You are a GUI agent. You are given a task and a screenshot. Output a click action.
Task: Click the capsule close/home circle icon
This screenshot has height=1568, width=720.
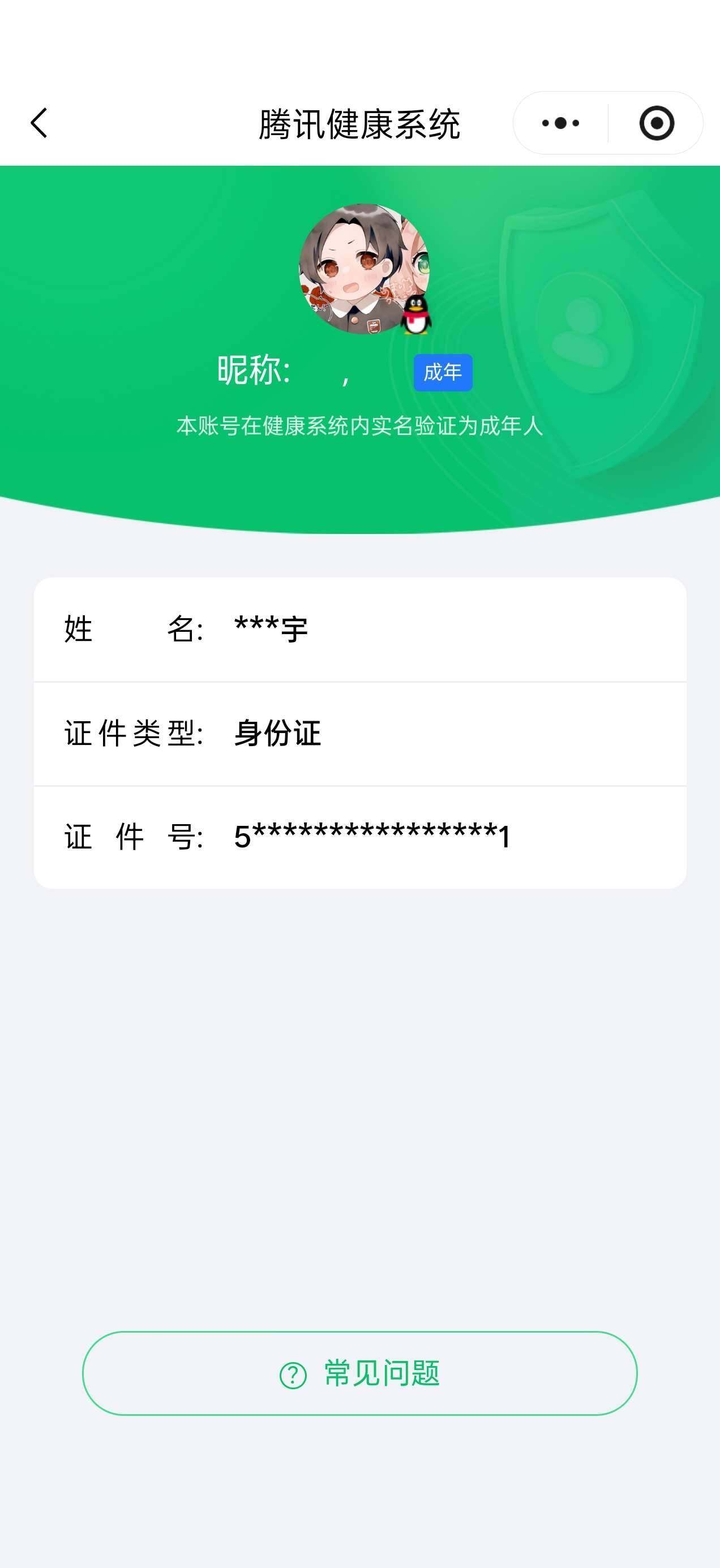[657, 123]
